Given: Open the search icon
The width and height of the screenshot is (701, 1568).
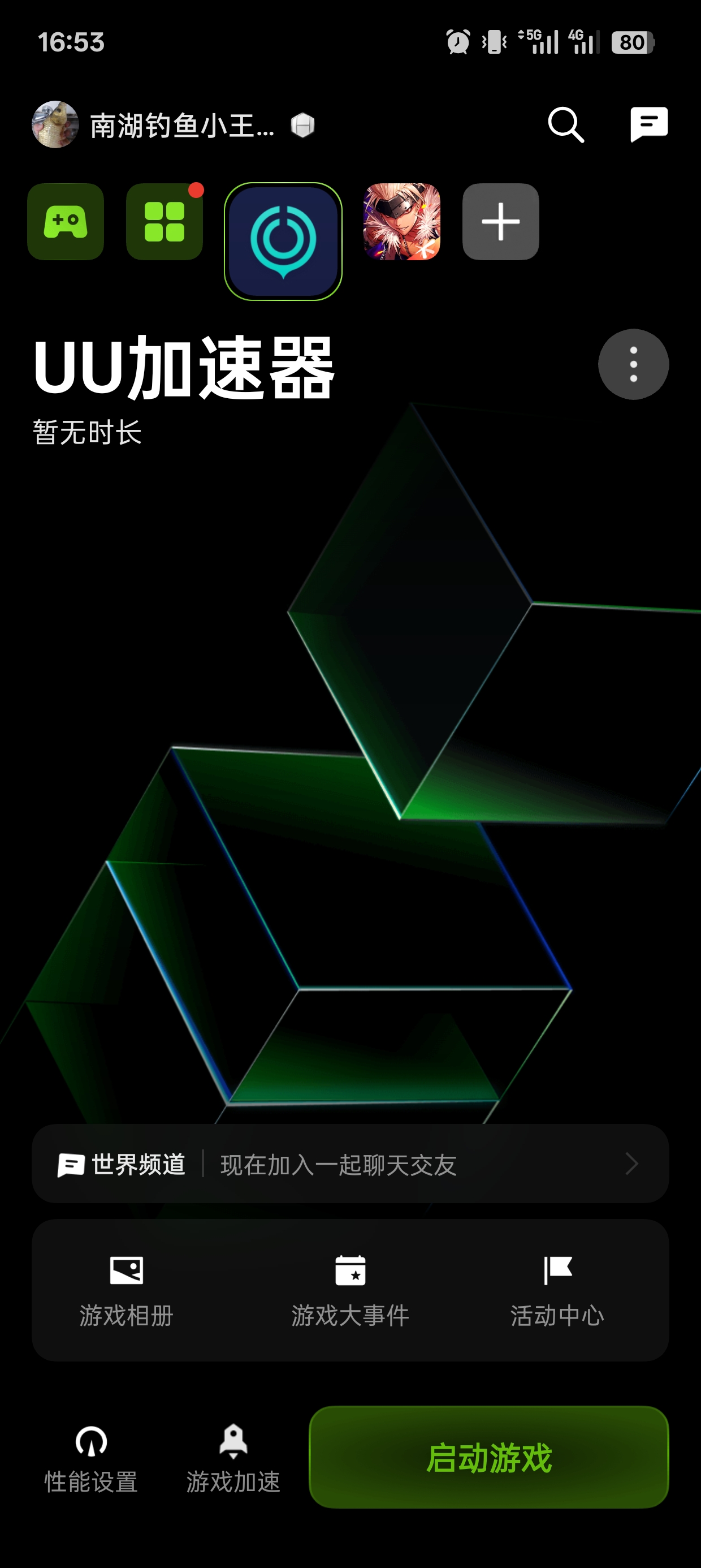Looking at the screenshot, I should 565,125.
